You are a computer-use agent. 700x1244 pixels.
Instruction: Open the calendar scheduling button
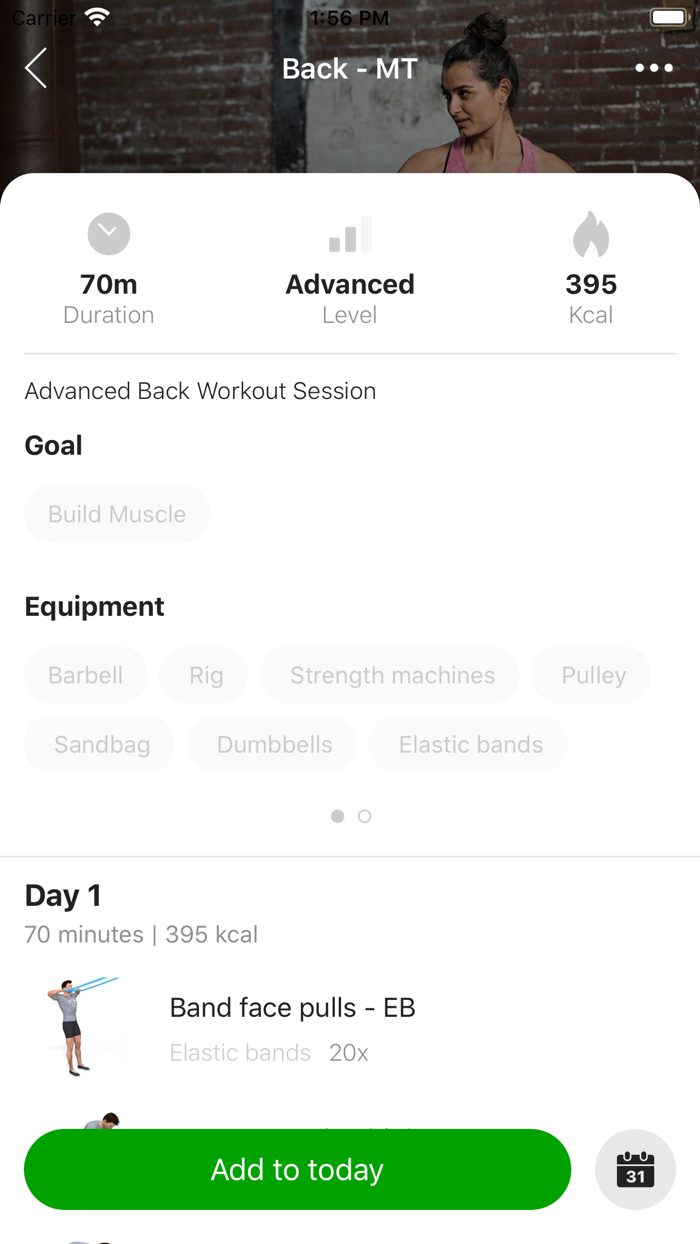click(635, 1169)
